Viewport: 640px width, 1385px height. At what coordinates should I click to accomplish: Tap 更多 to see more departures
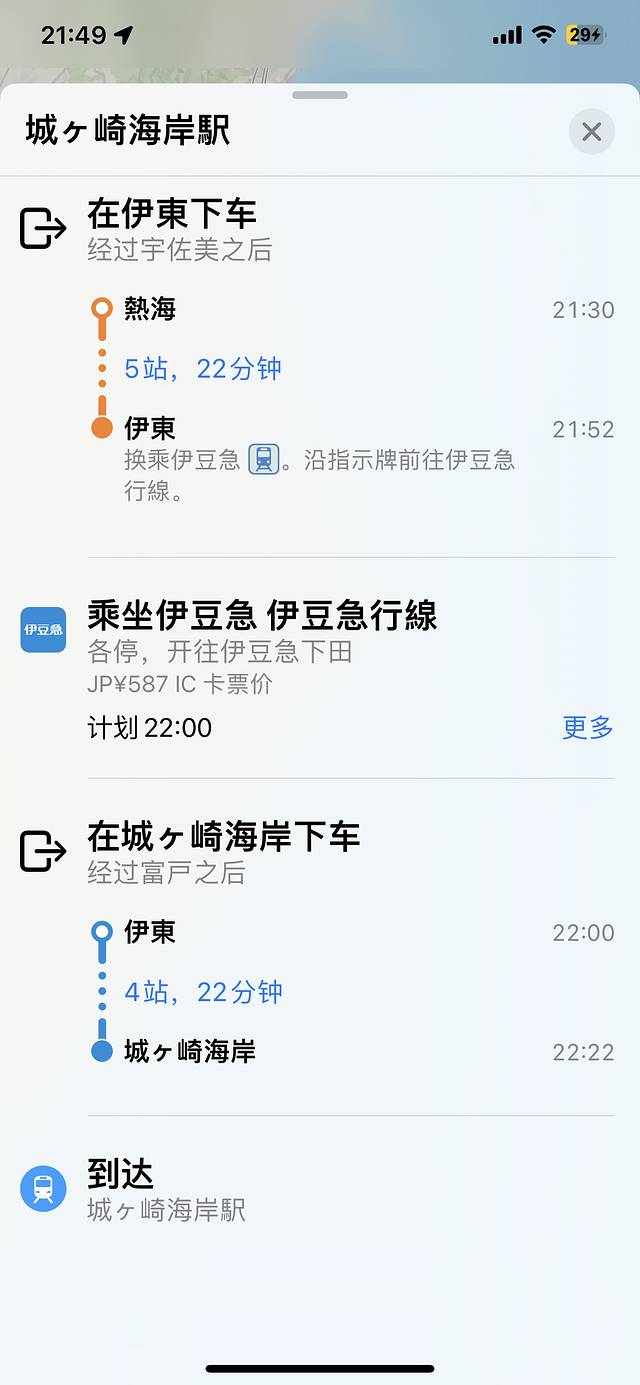click(588, 727)
